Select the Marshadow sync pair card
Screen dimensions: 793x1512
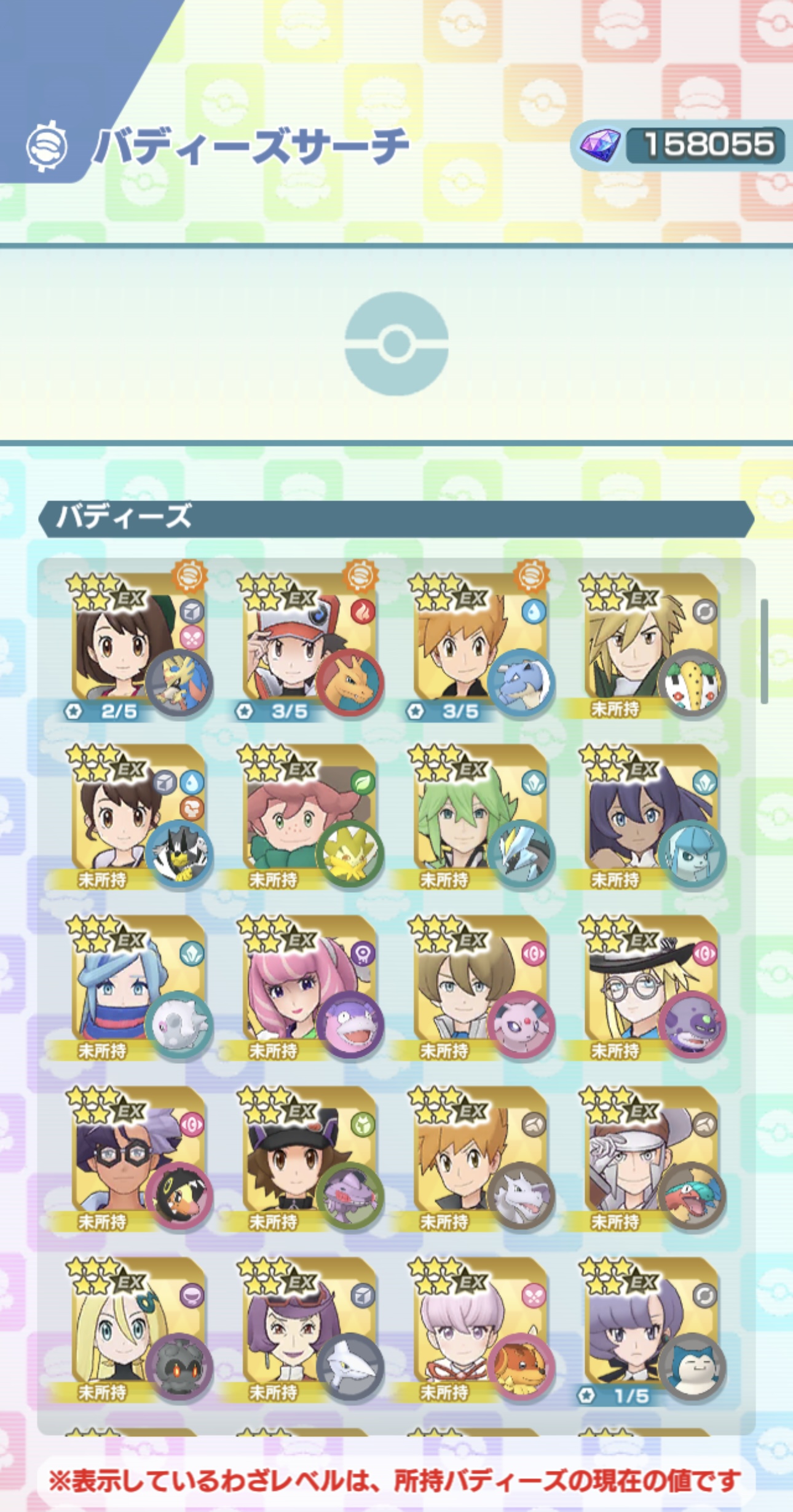coord(138,1329)
